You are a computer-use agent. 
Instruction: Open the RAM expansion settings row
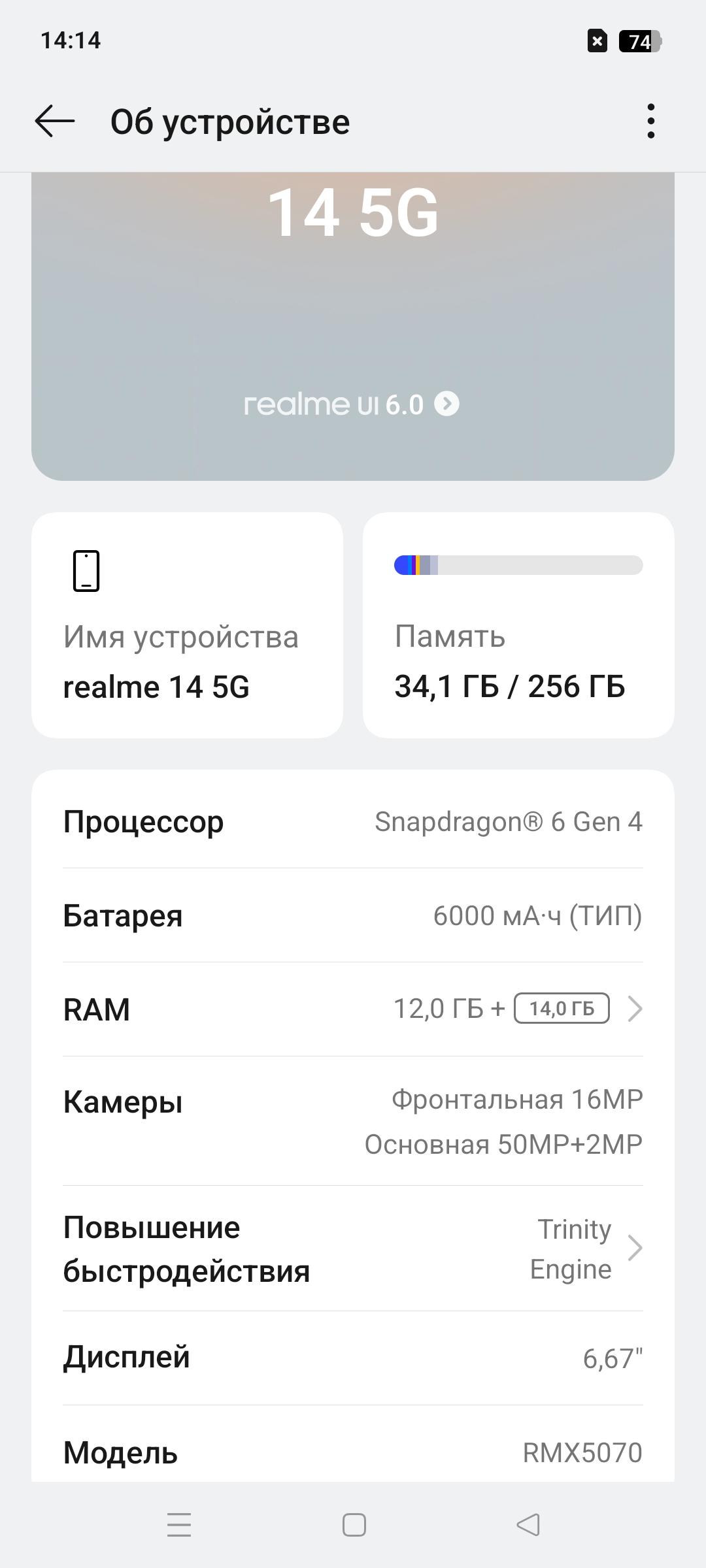353,1009
